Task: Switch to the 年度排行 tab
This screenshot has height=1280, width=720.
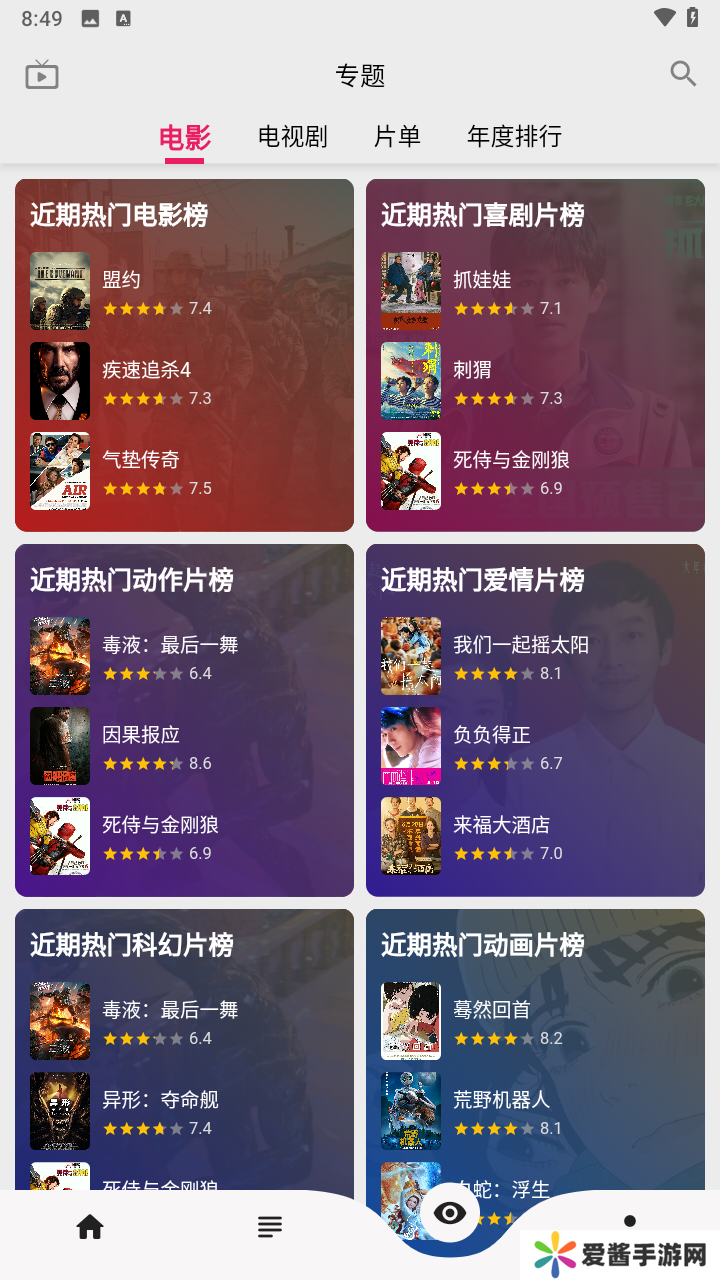Action: coord(514,137)
